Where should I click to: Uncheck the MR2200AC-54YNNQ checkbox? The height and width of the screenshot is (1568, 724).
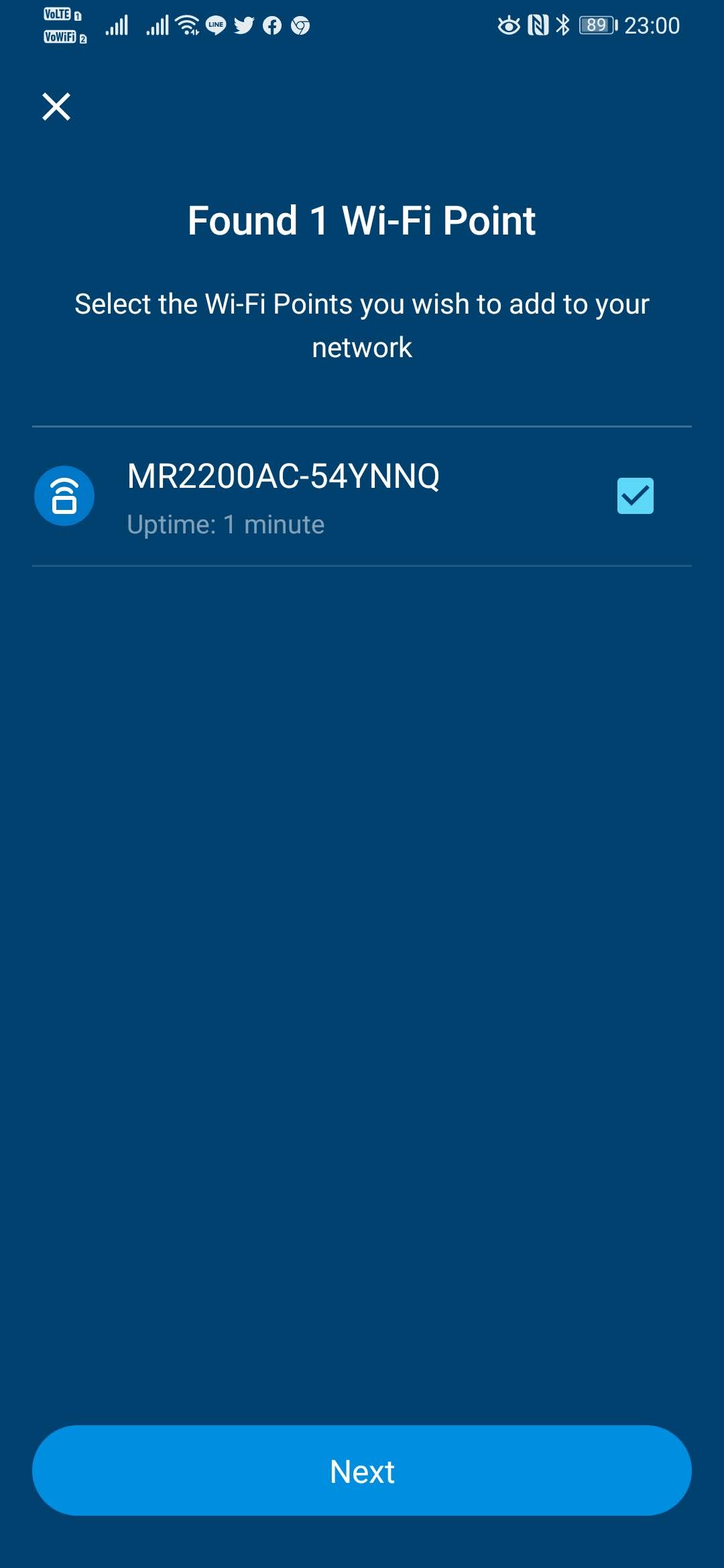635,496
